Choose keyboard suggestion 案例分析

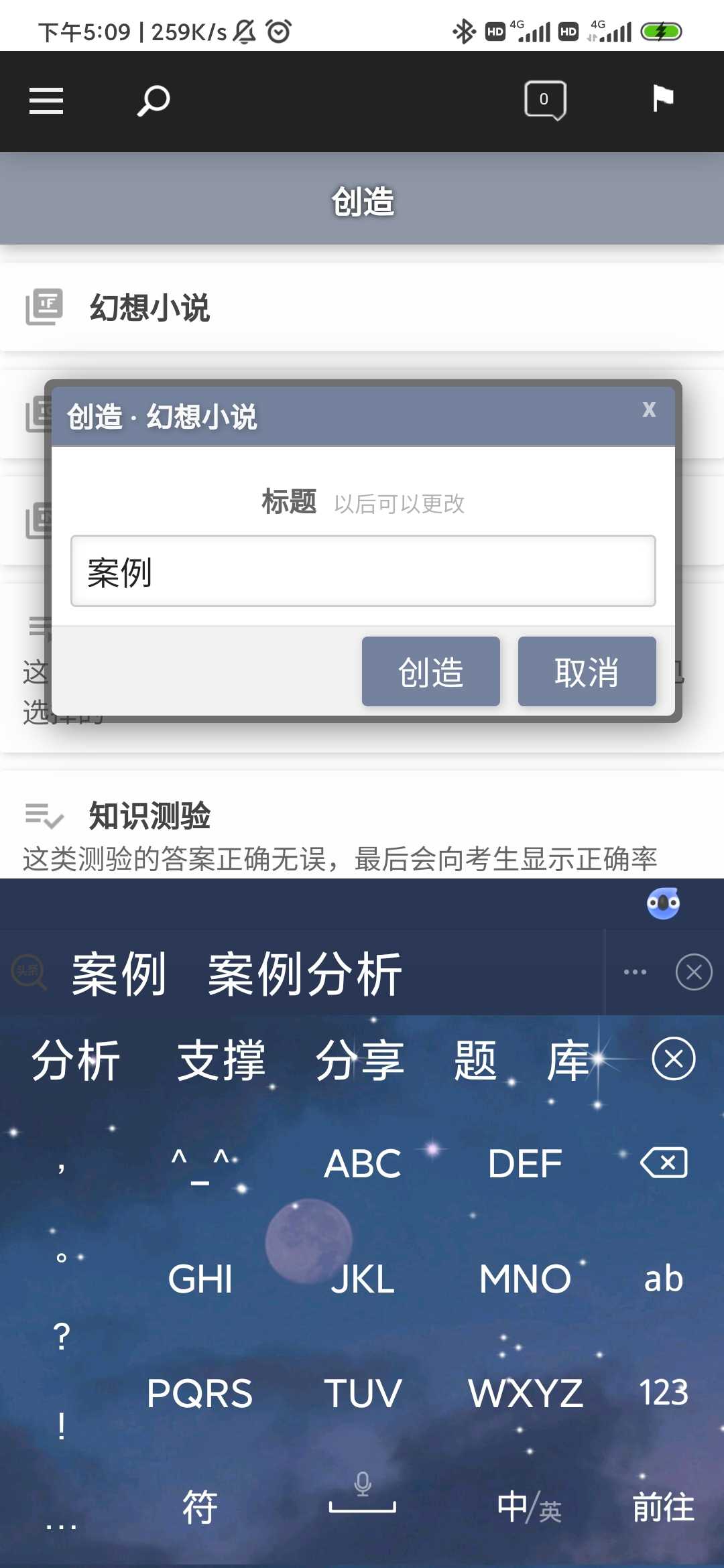point(305,974)
